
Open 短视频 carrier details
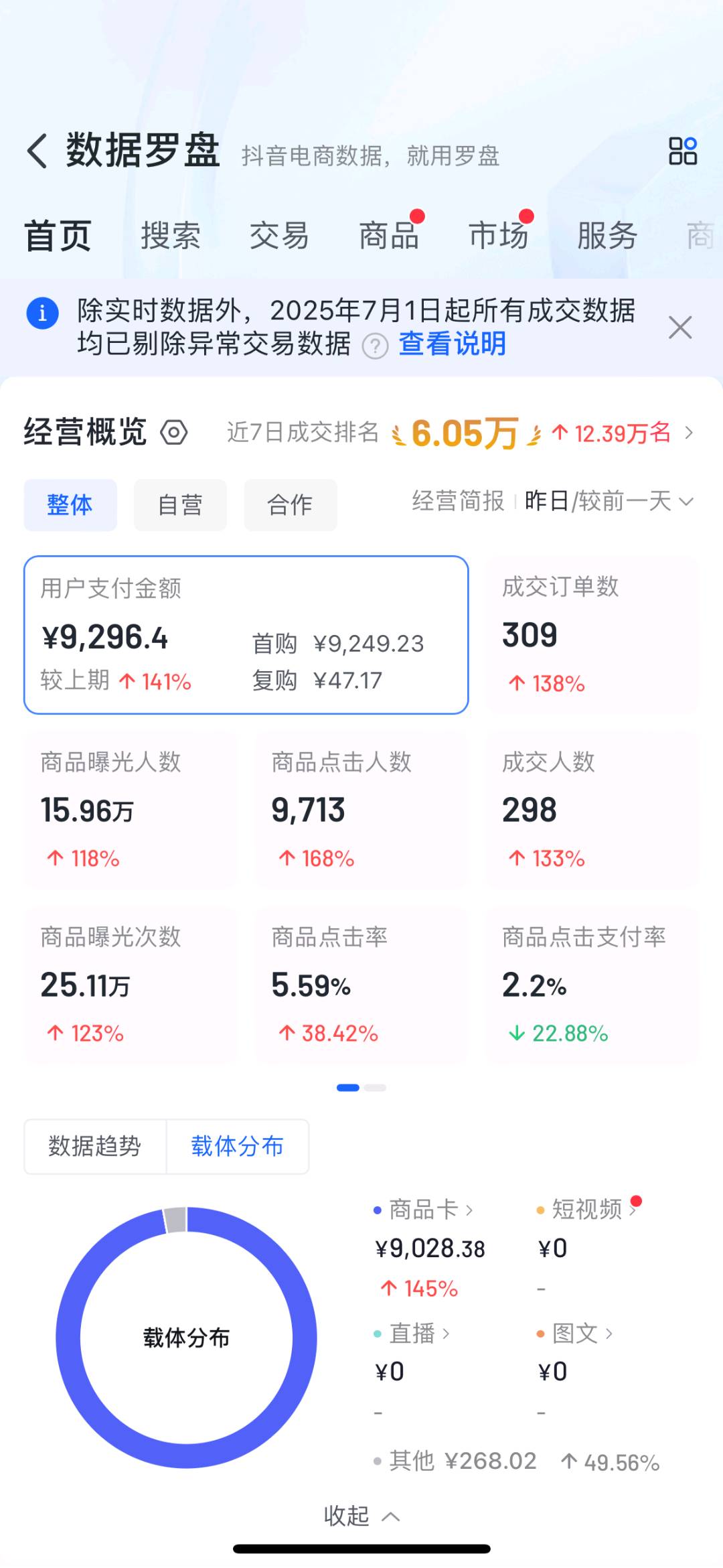pyautogui.click(x=588, y=1210)
